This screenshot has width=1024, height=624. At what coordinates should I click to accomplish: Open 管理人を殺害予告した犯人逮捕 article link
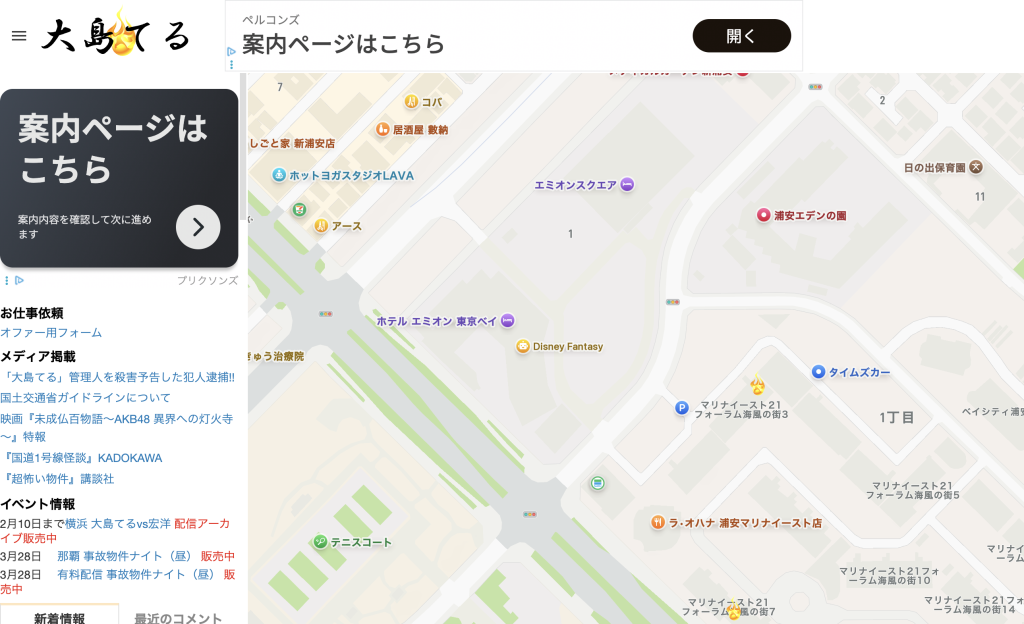coord(118,377)
